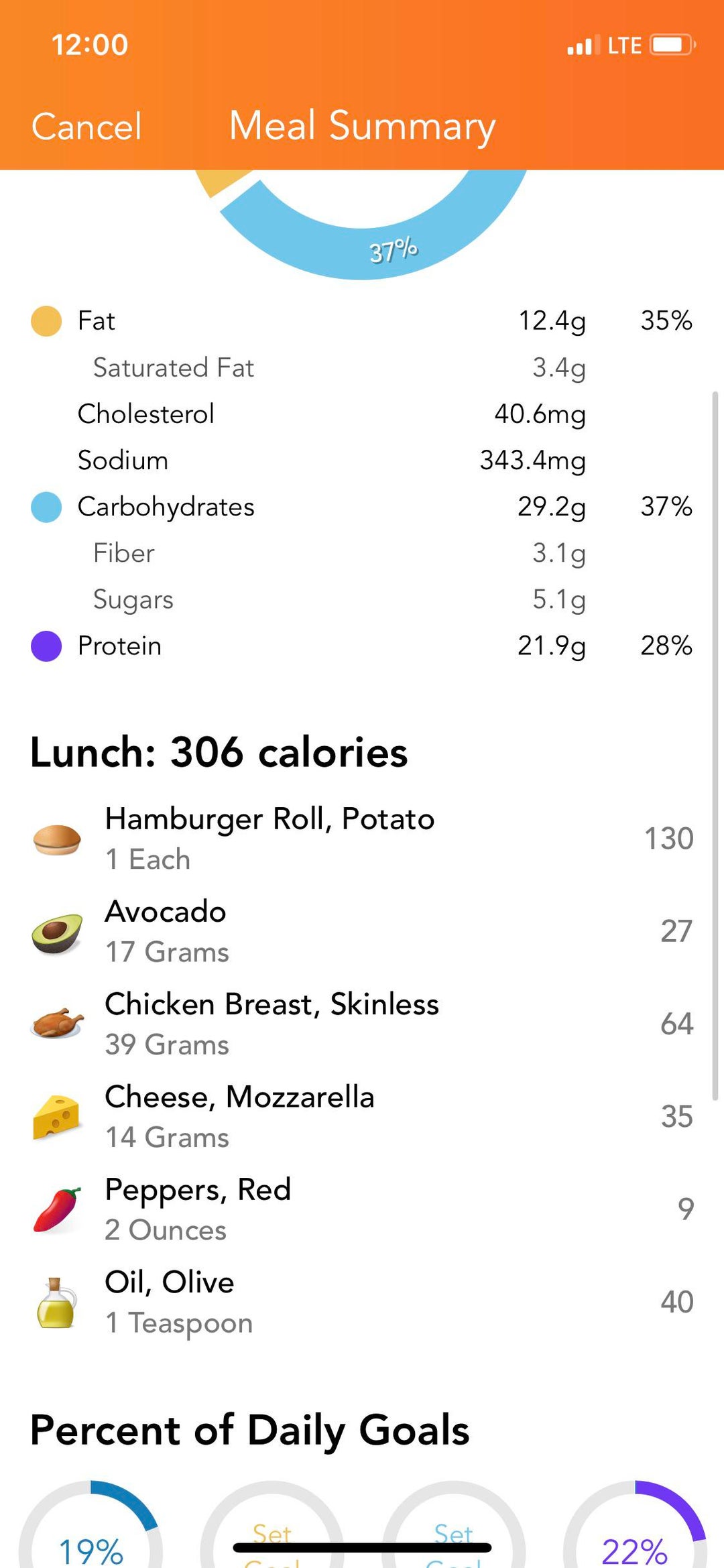View Cheese, Mozzarella details
This screenshot has height=1568, width=724.
click(362, 1116)
